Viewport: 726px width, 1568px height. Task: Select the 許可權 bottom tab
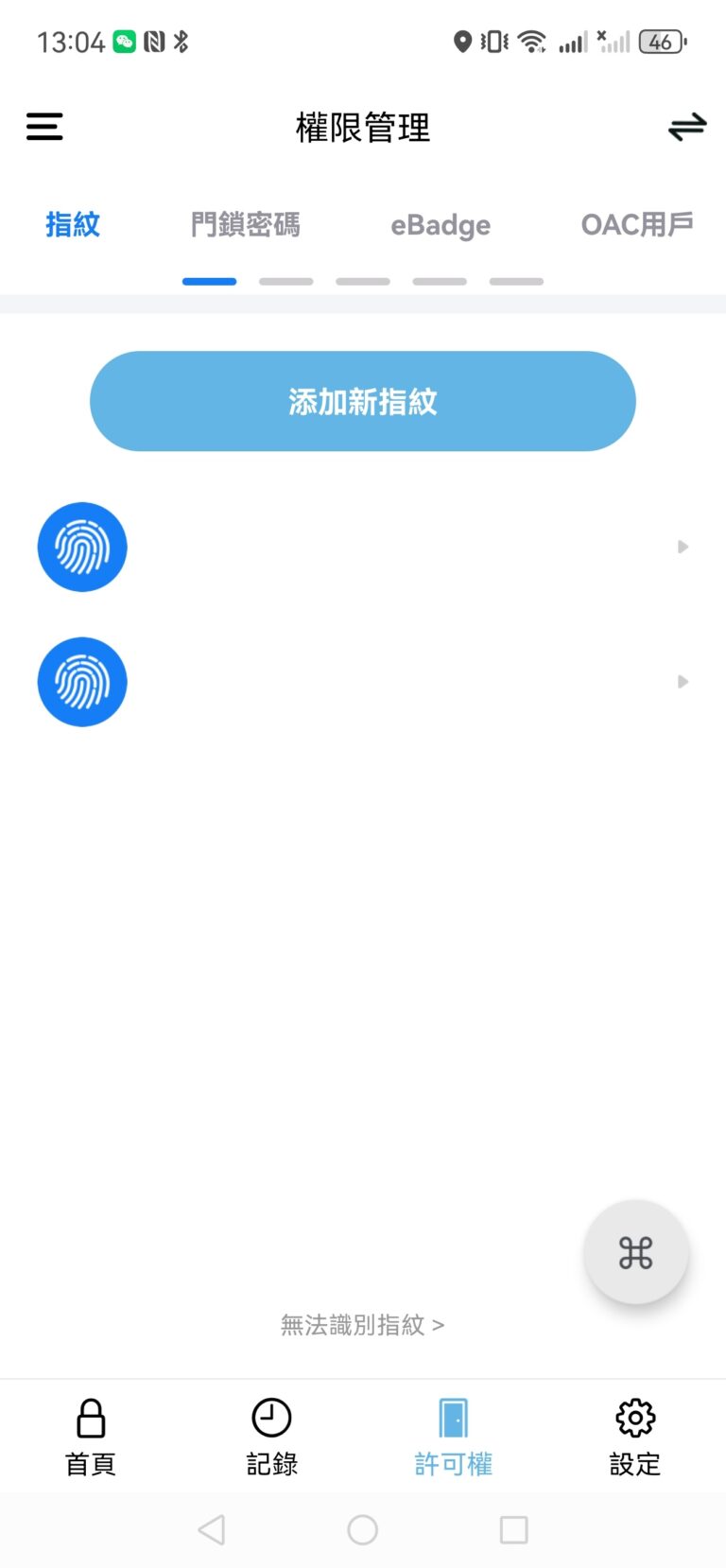(454, 1437)
